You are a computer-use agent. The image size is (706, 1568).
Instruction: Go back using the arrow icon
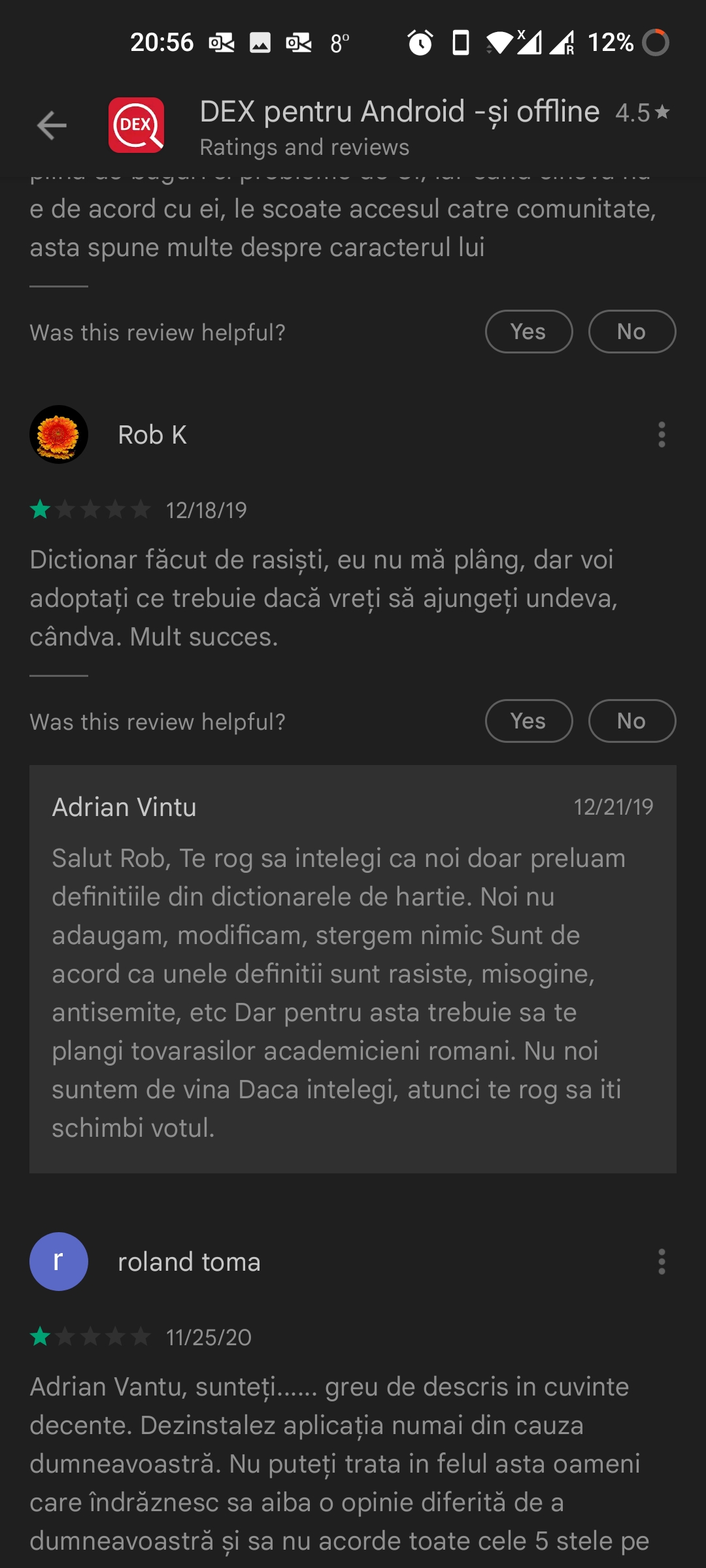click(x=52, y=125)
